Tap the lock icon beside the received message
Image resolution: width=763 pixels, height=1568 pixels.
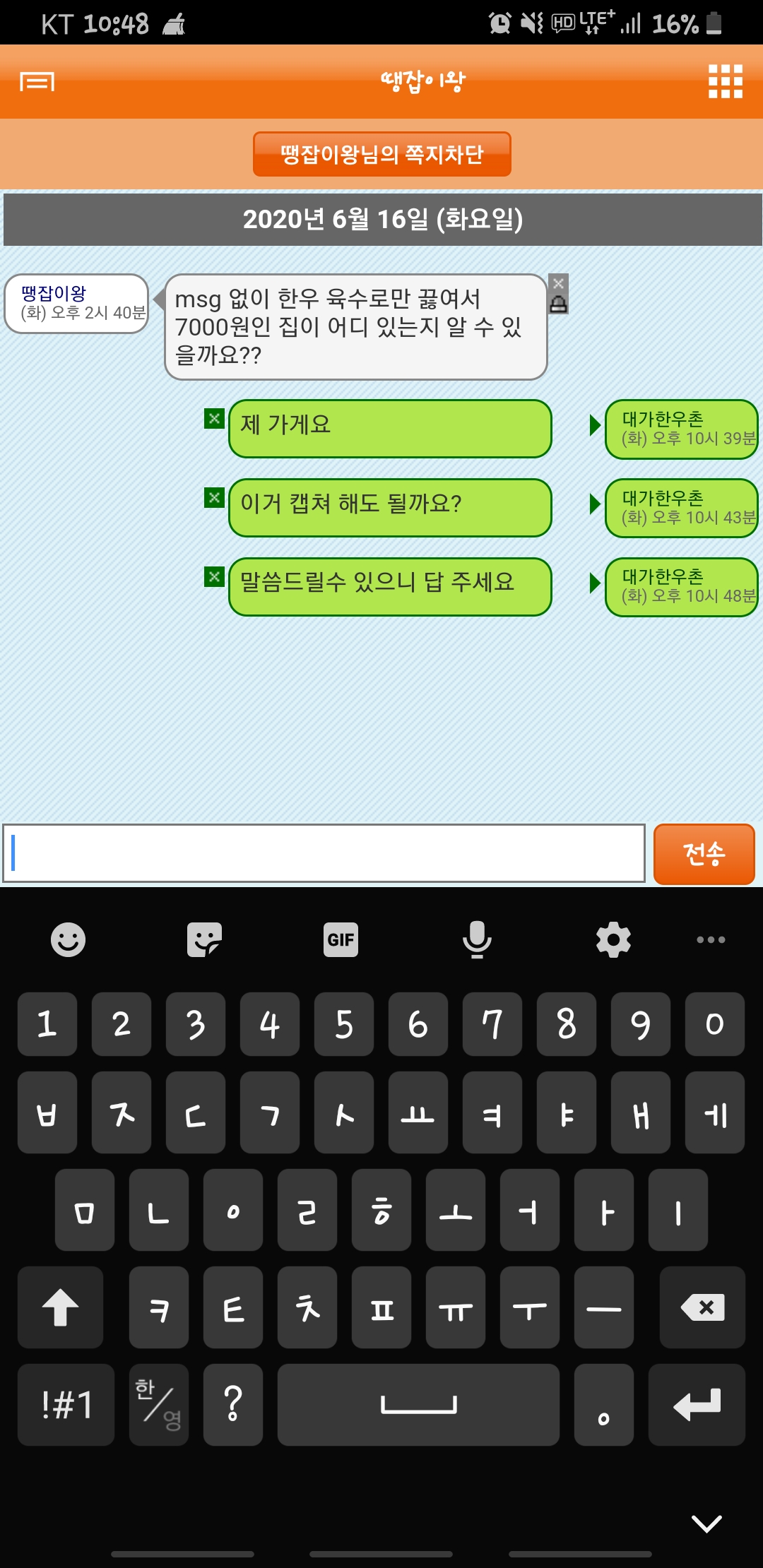pos(559,304)
